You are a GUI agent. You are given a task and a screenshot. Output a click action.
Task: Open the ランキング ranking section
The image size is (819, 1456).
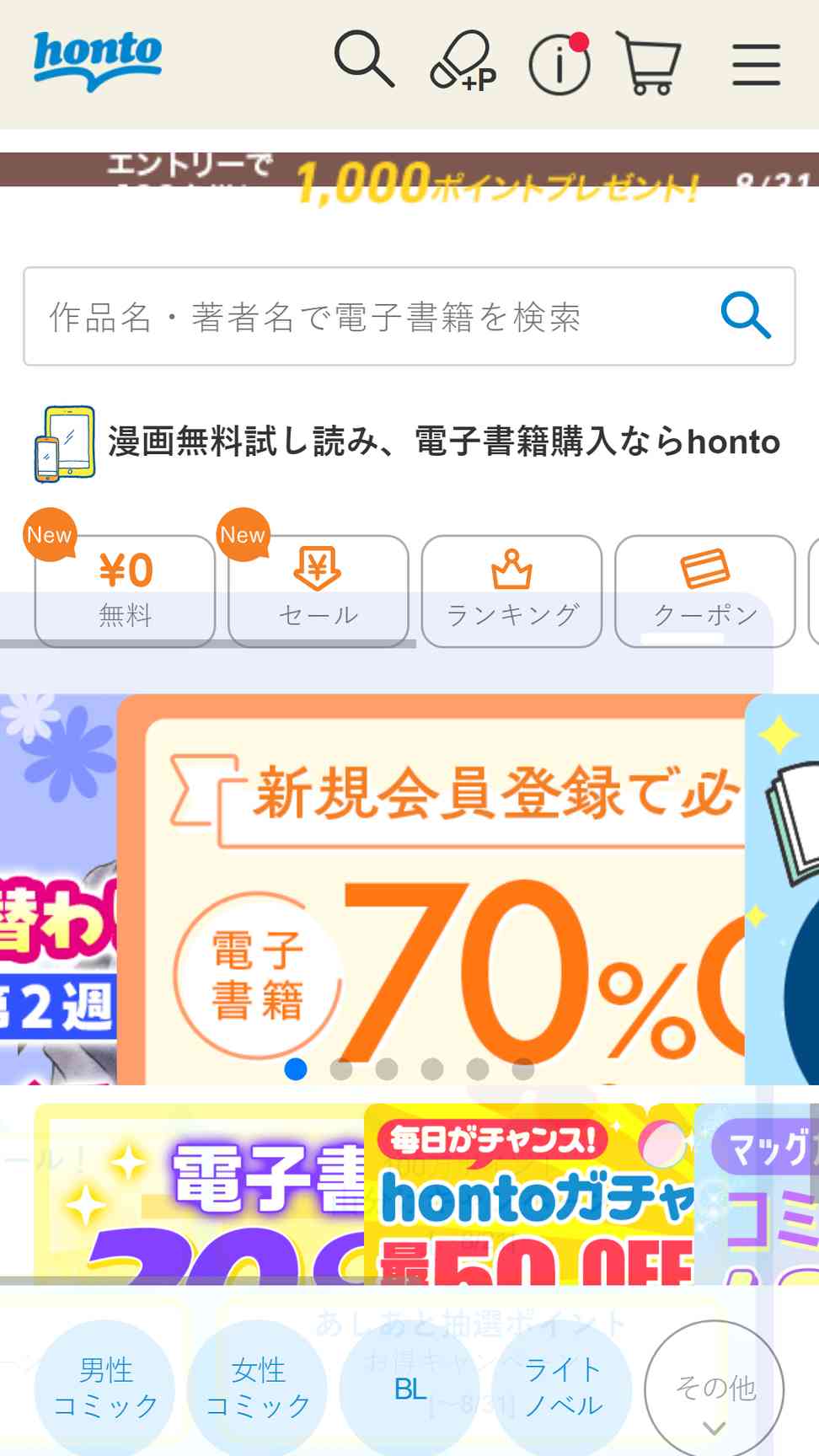pos(511,591)
